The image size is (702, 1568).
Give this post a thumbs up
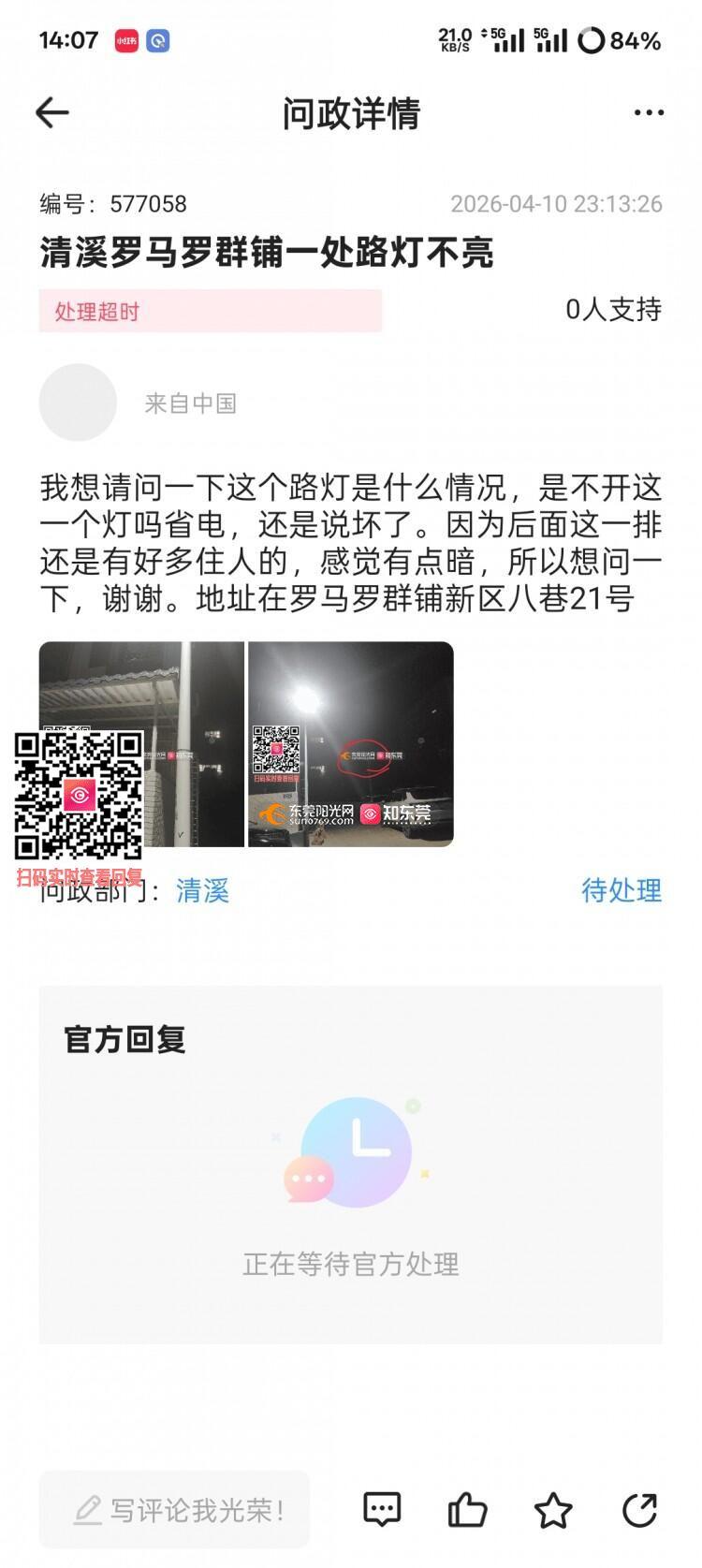[x=467, y=1509]
